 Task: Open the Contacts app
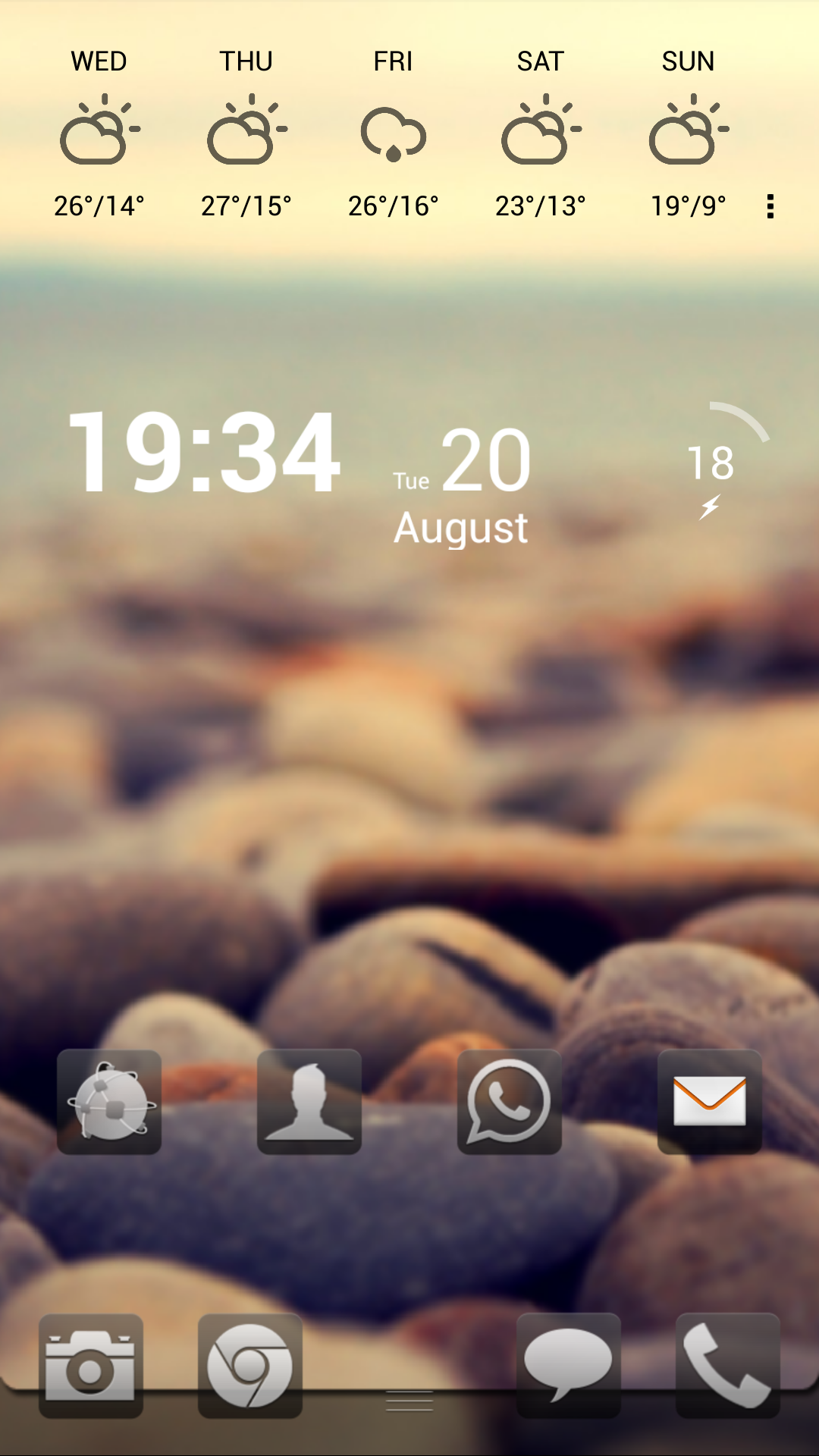pyautogui.click(x=309, y=1102)
